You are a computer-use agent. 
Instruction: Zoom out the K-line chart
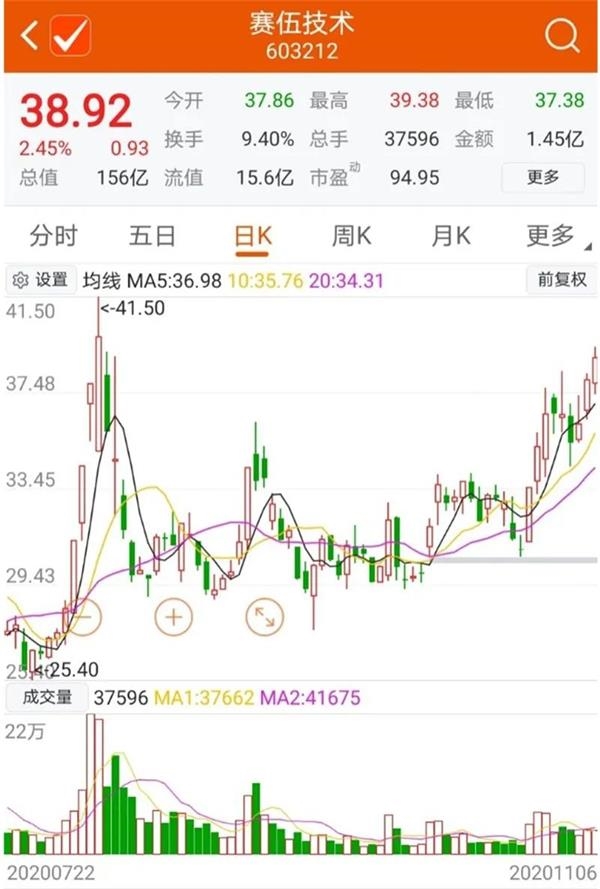point(81,616)
